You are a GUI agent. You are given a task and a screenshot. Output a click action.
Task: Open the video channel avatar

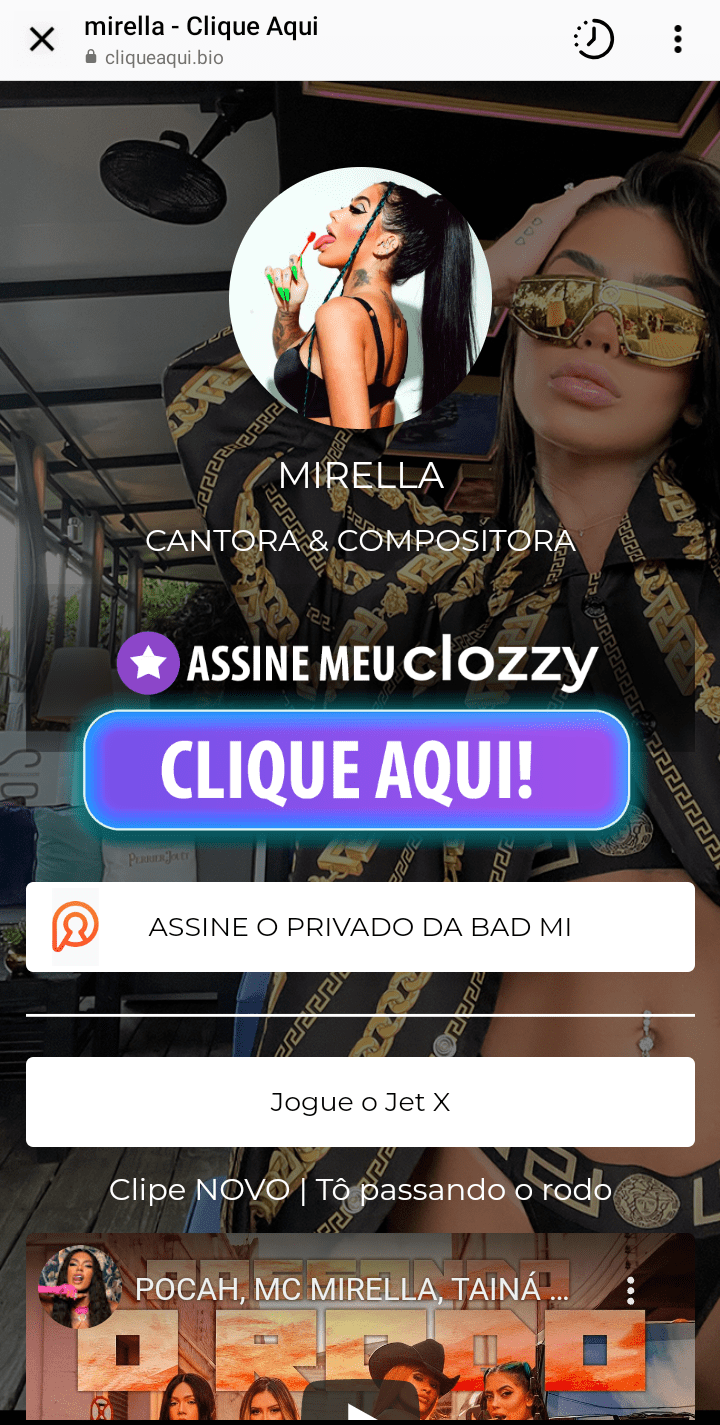[x=80, y=1287]
